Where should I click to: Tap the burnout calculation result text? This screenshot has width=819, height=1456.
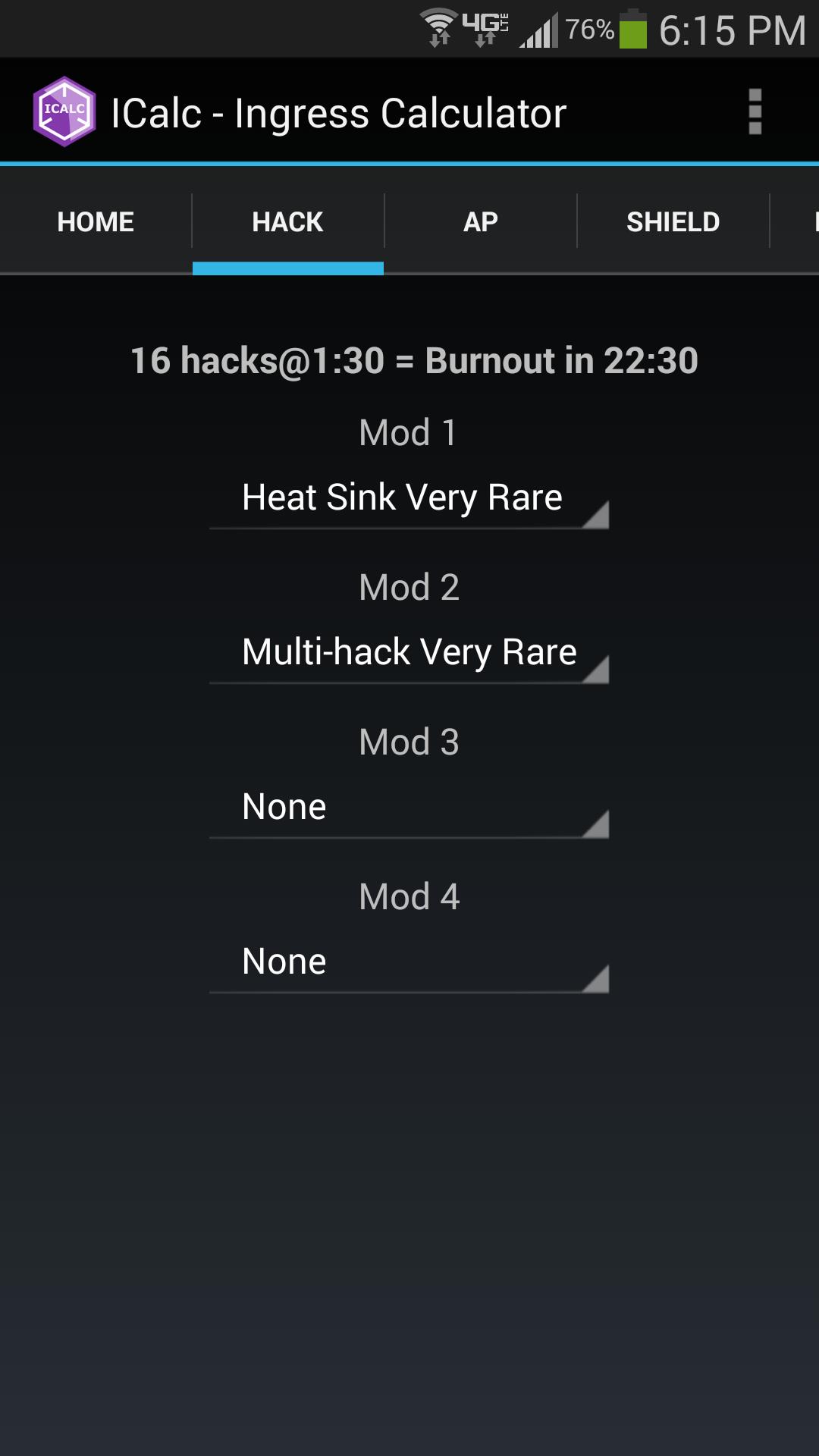(x=409, y=362)
